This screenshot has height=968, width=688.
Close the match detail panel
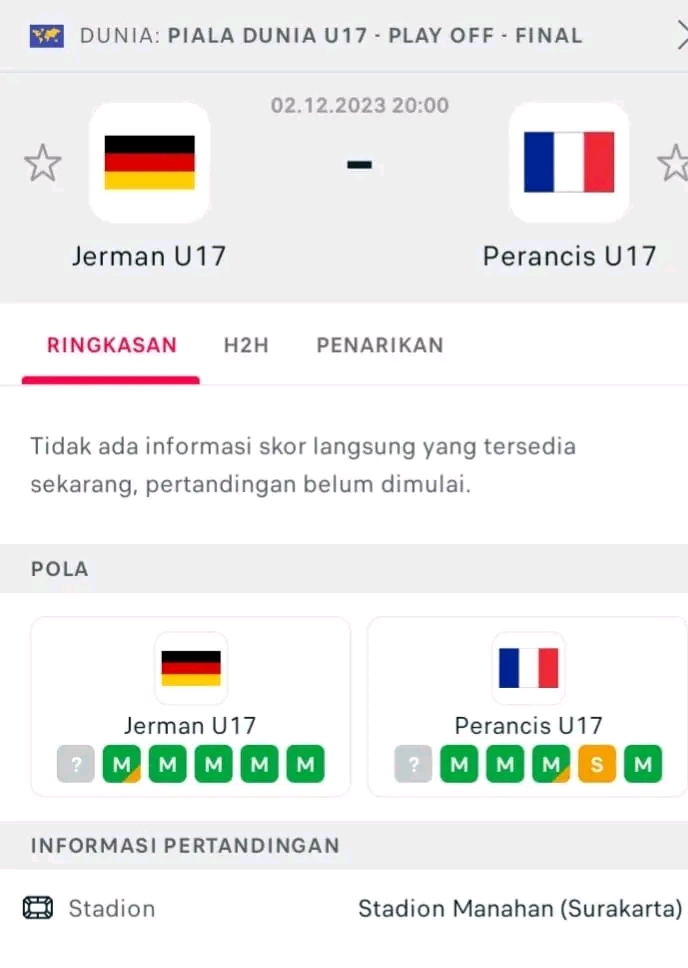click(682, 36)
